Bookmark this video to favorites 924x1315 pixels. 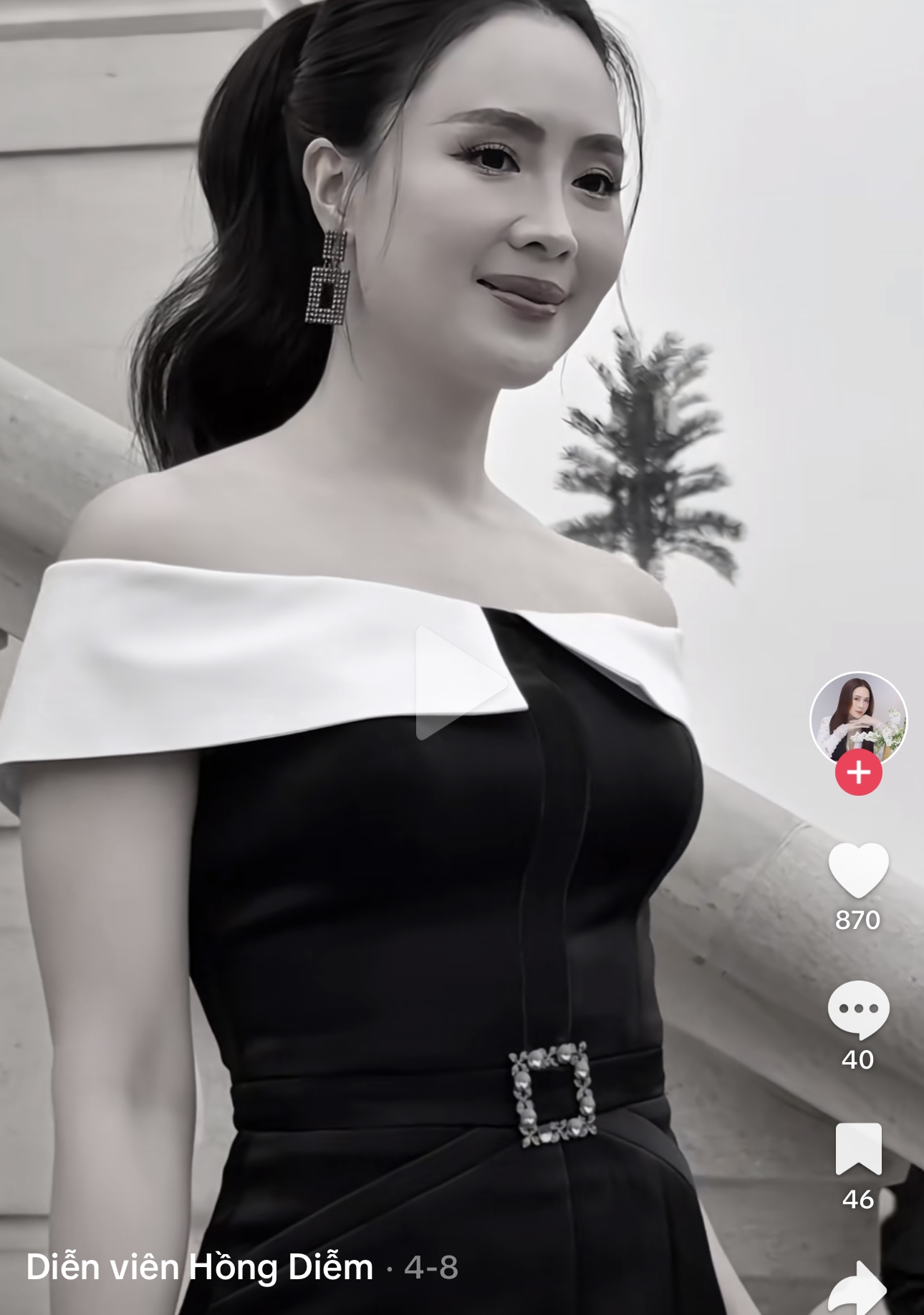858,1148
